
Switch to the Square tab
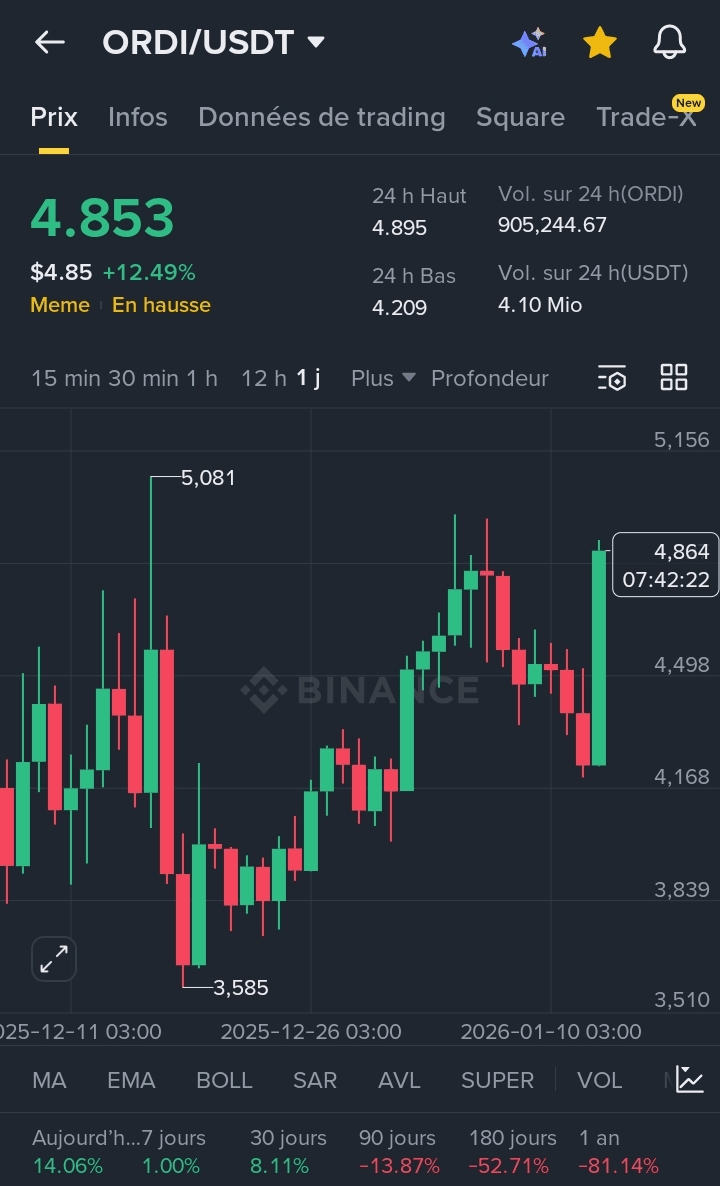pos(520,117)
